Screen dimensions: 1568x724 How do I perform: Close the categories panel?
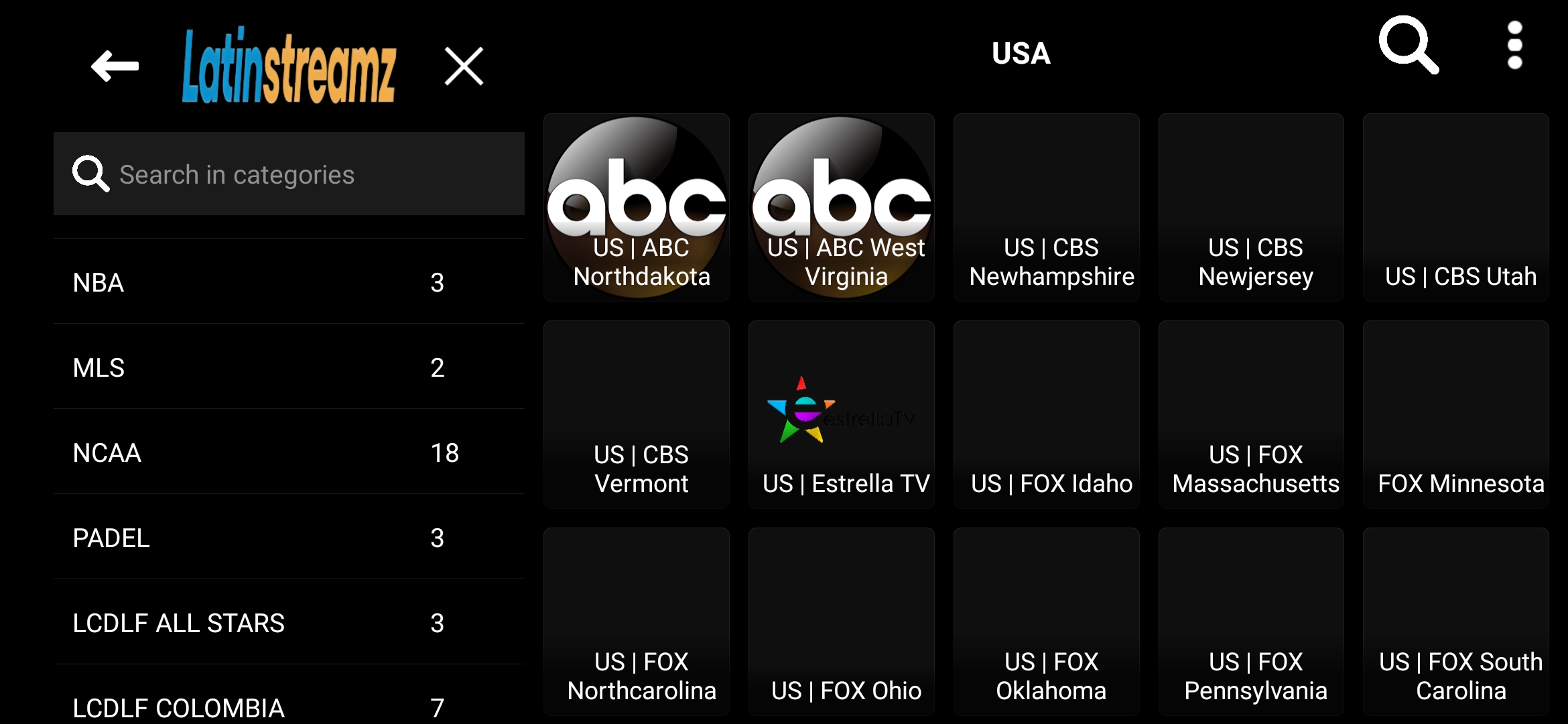464,66
